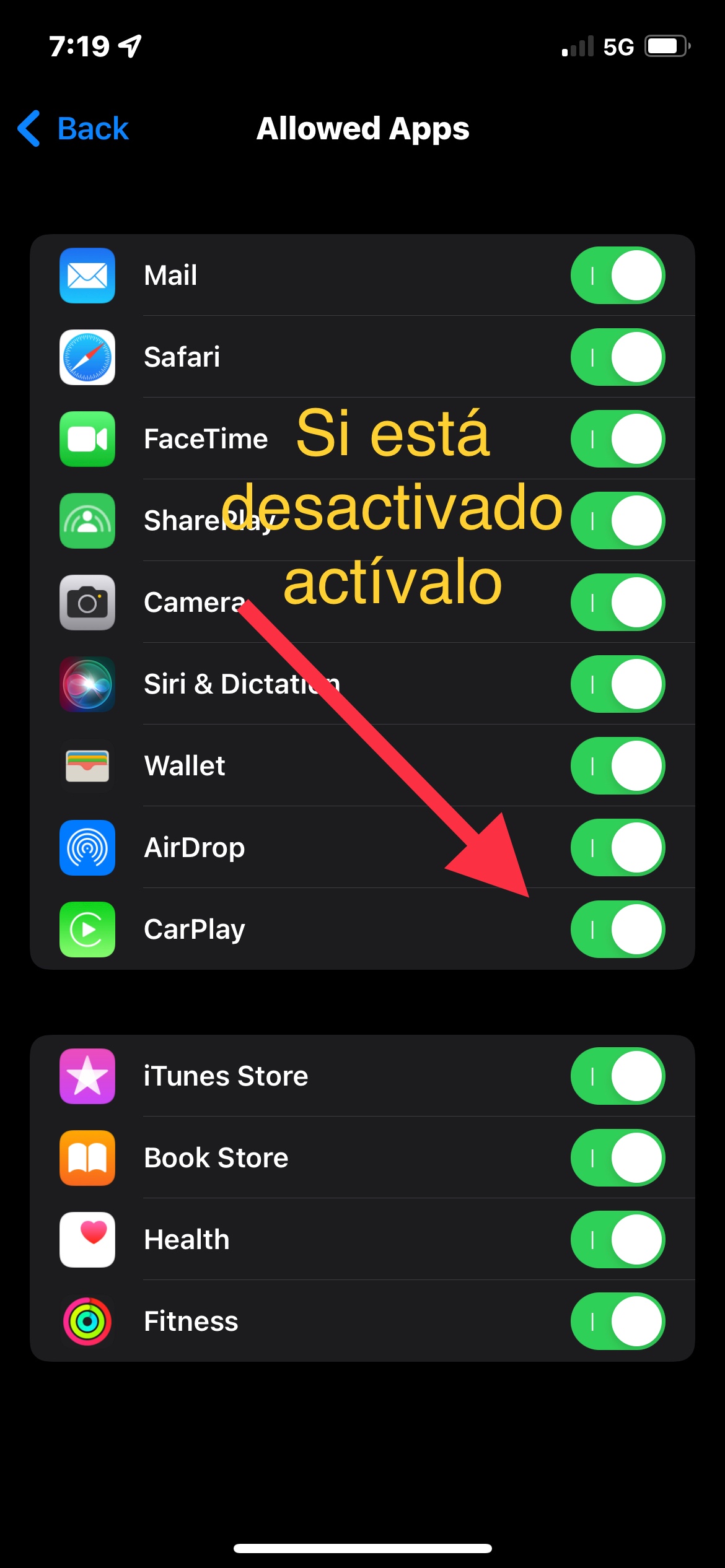This screenshot has width=725, height=1568.
Task: Disable the Book Store toggle
Action: pyautogui.click(x=617, y=1158)
